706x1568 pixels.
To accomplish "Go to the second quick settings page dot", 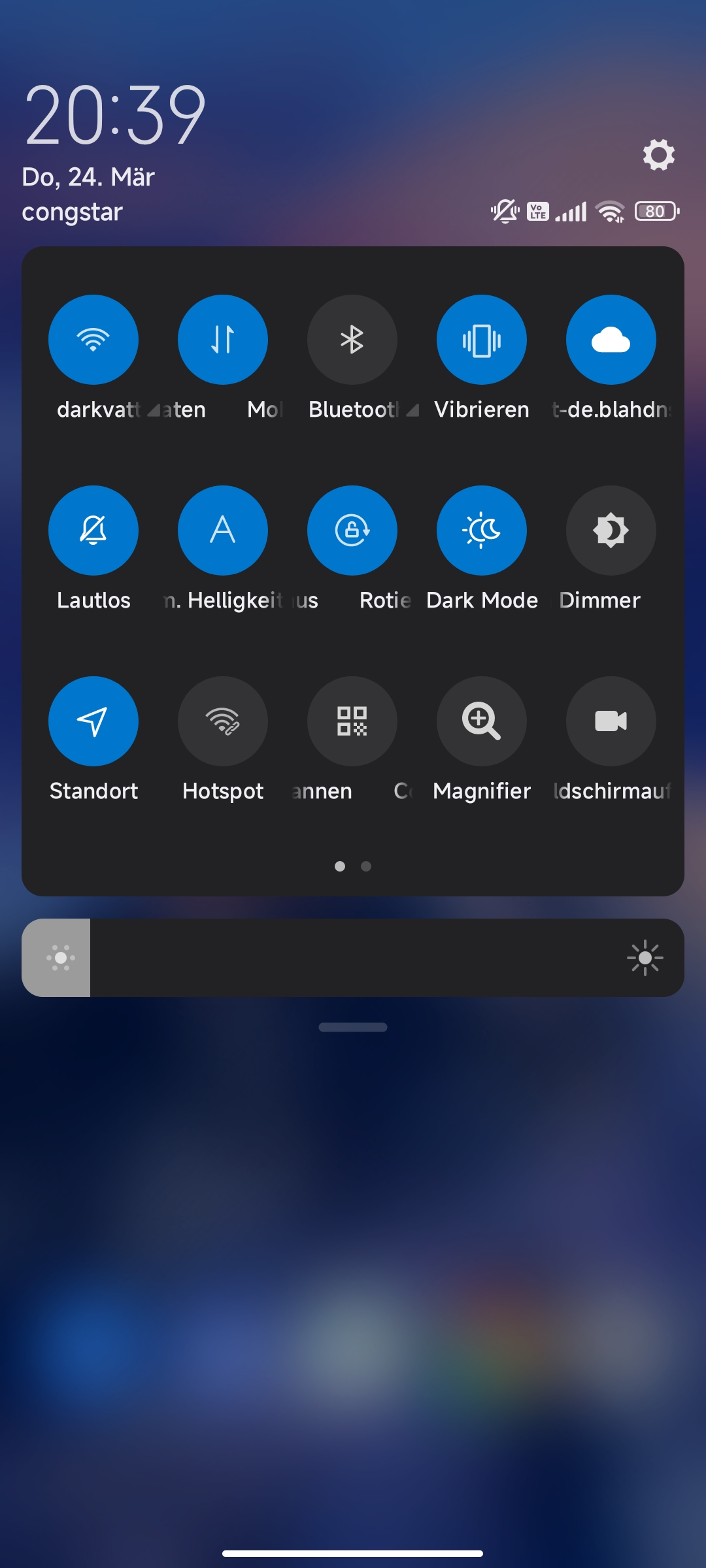I will pyautogui.click(x=366, y=866).
